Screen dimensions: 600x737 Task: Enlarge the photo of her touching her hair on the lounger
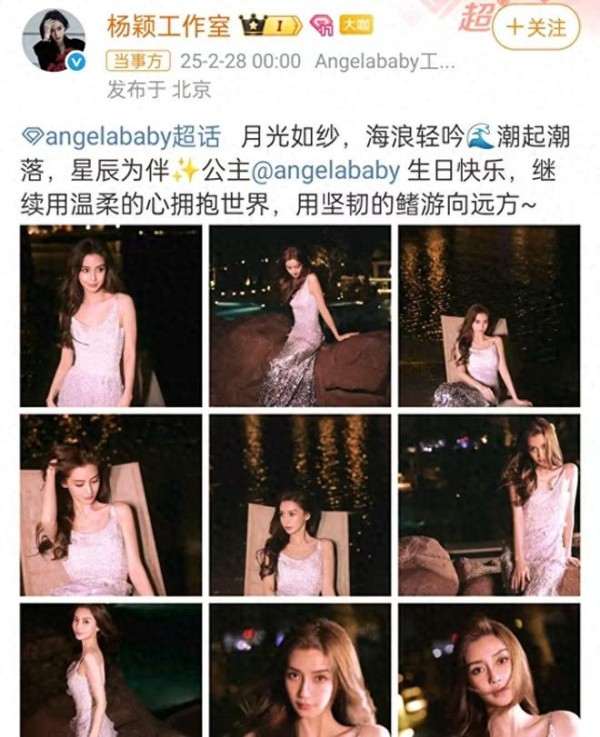point(111,505)
